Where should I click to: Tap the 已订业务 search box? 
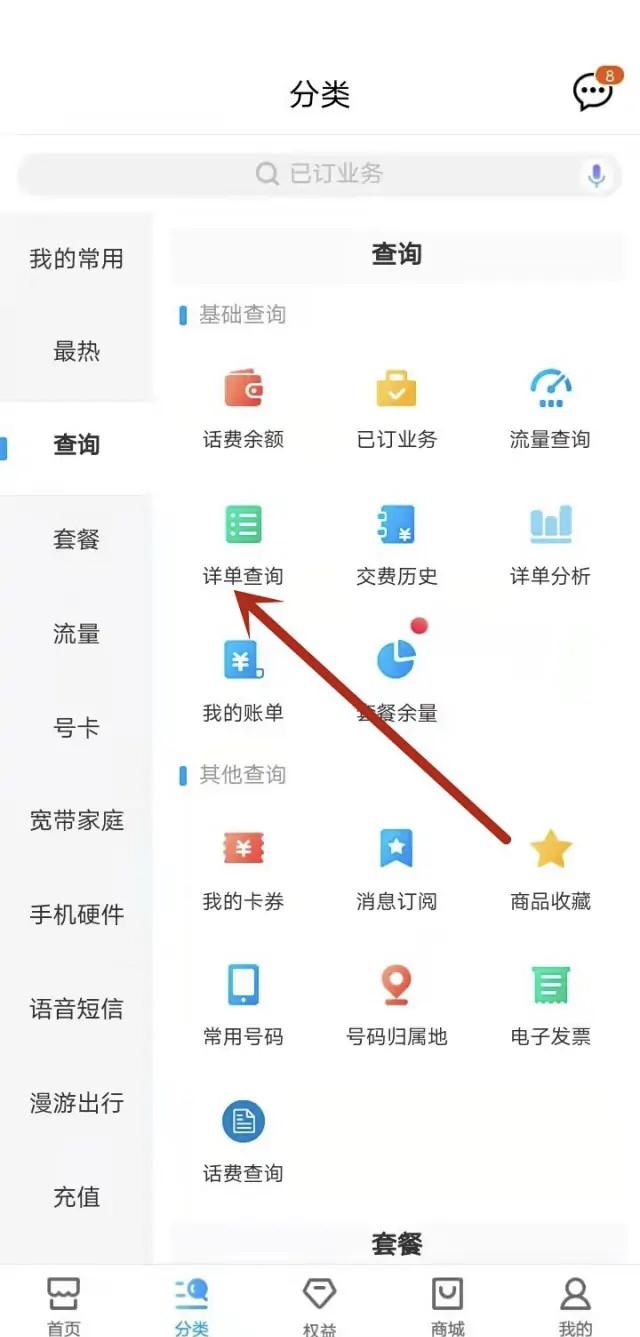320,175
